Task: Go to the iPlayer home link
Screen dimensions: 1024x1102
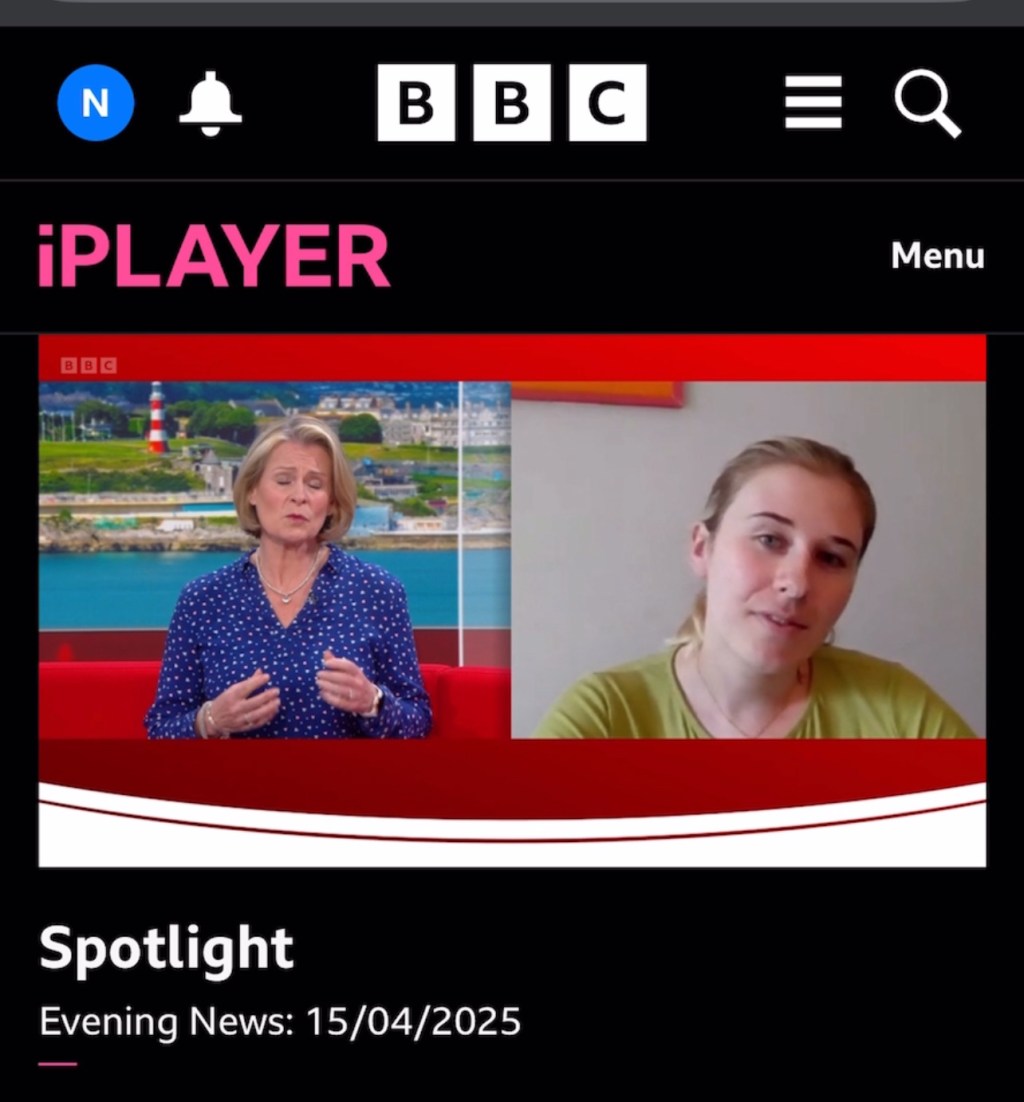Action: click(213, 257)
